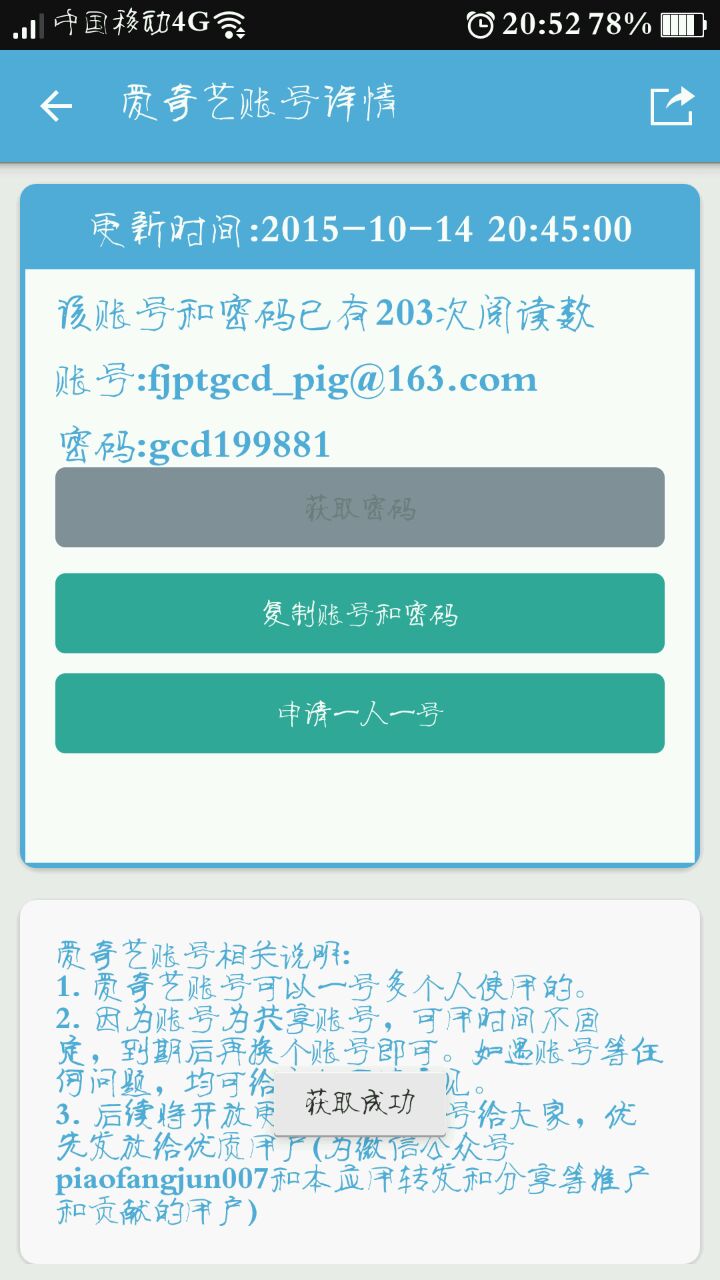
Task: Tap 复制账号和密码 to copy credentials
Action: click(x=360, y=613)
